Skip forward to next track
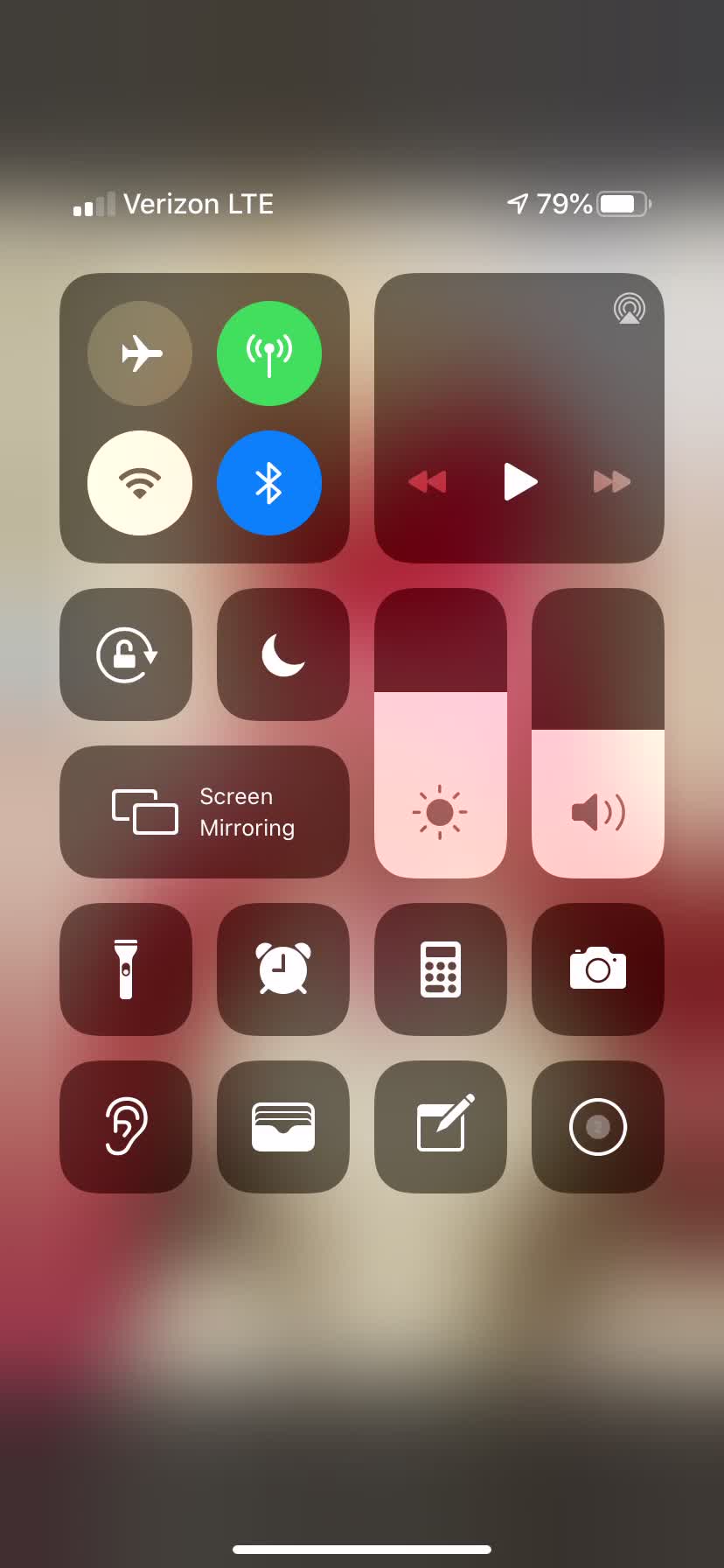 [x=611, y=481]
